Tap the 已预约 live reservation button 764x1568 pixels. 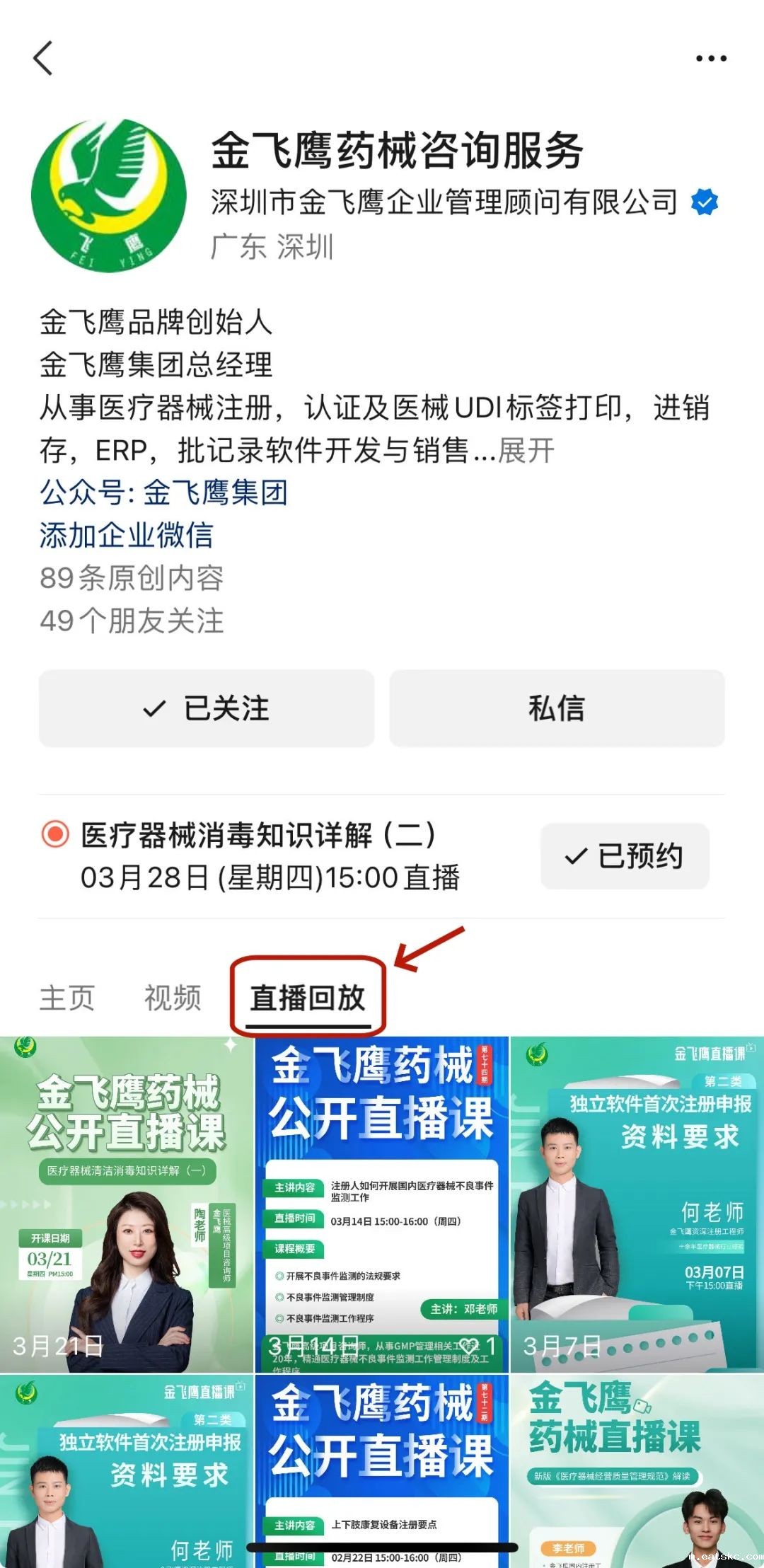(625, 856)
